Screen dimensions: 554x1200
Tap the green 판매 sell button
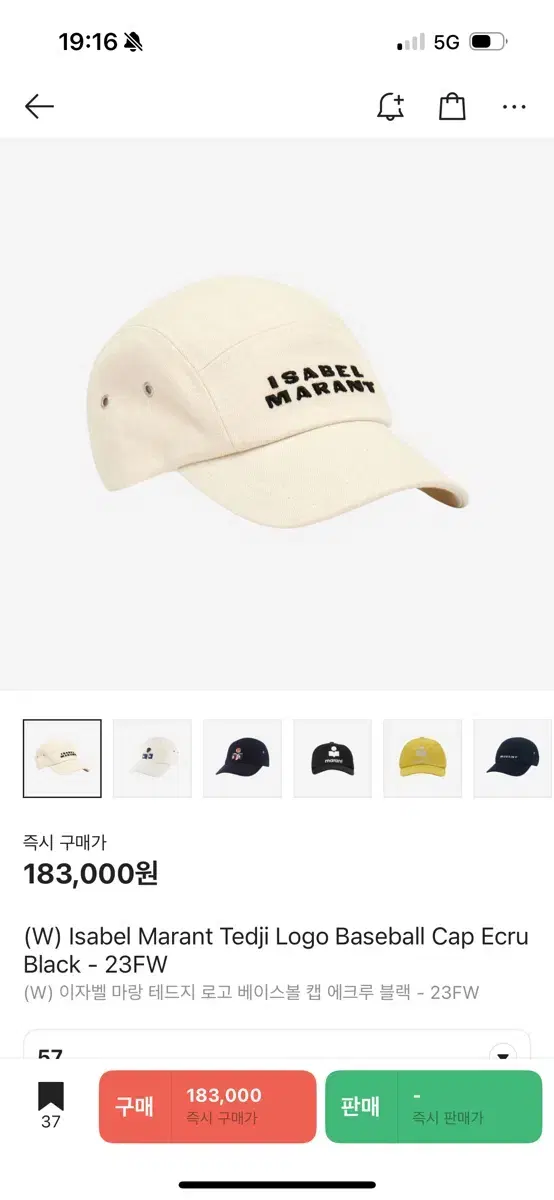tap(434, 1106)
